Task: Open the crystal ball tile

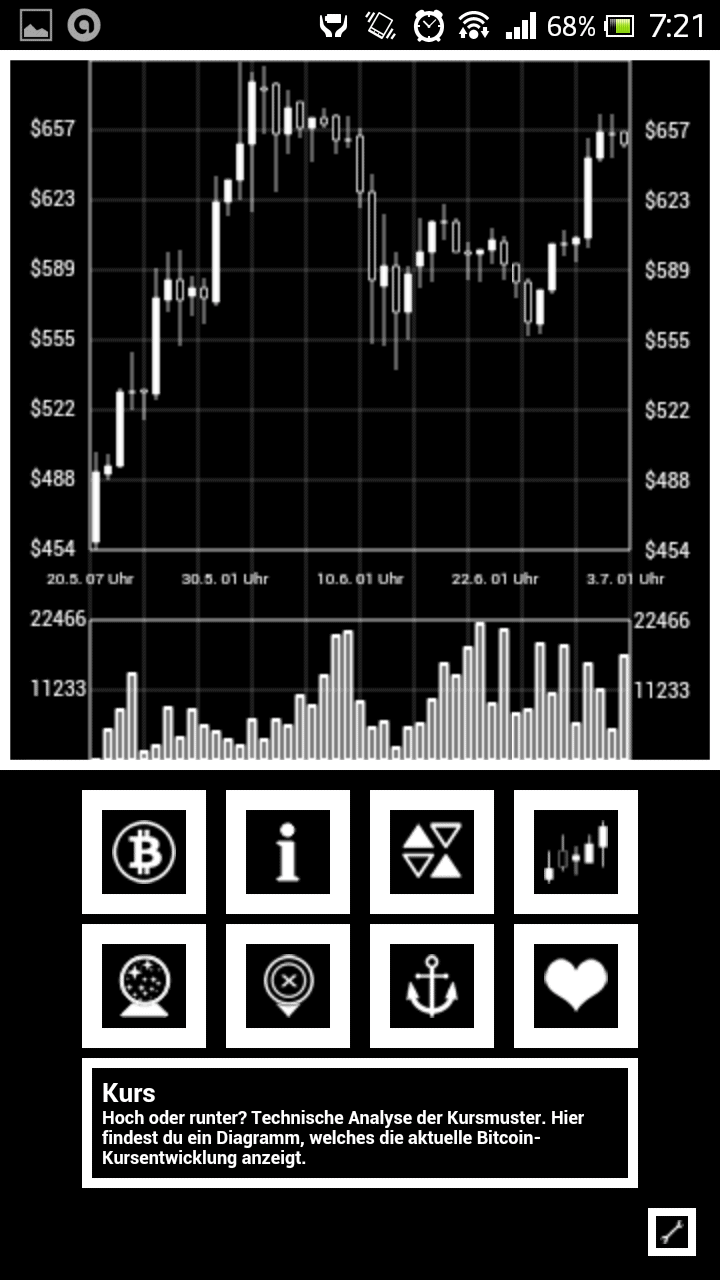Action: pyautogui.click(x=144, y=986)
